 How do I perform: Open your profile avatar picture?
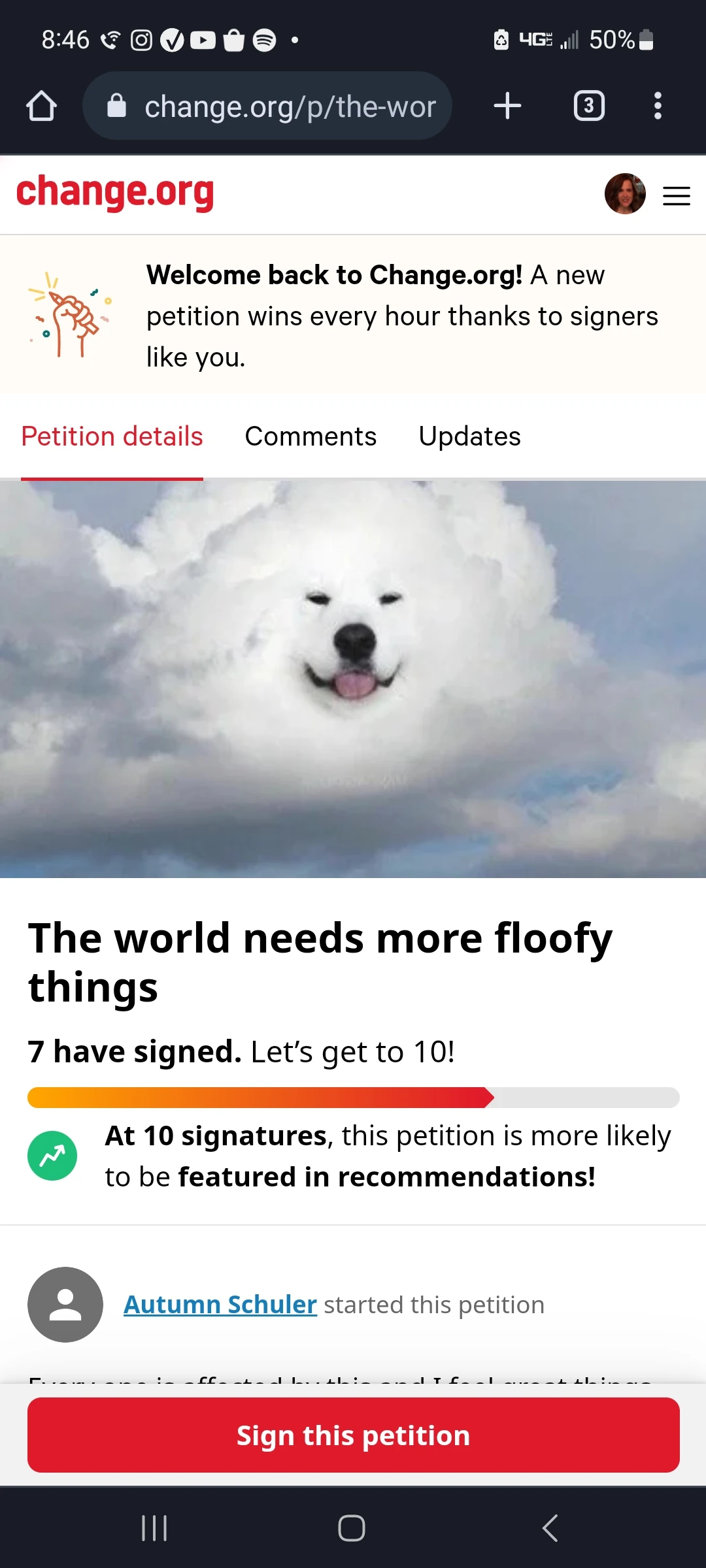tap(625, 193)
